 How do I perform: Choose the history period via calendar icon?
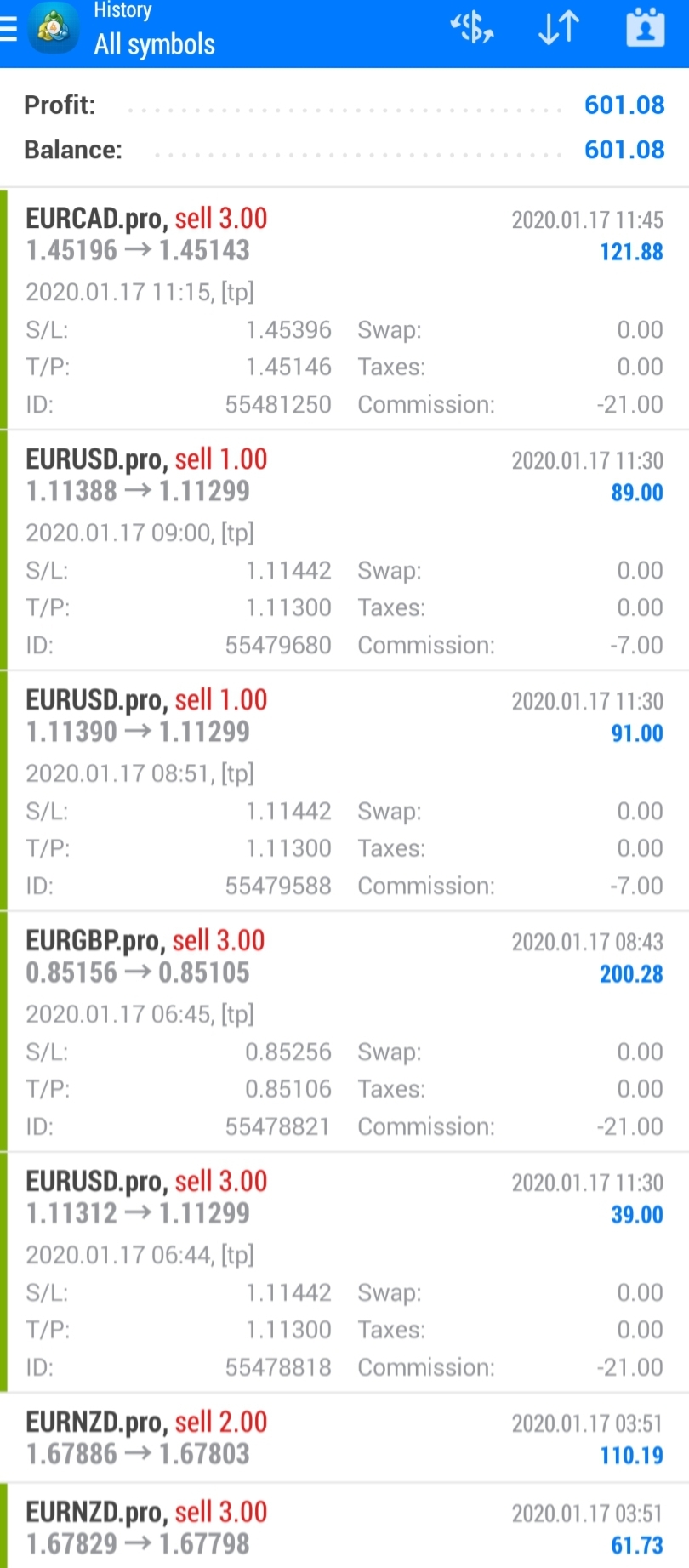646,28
